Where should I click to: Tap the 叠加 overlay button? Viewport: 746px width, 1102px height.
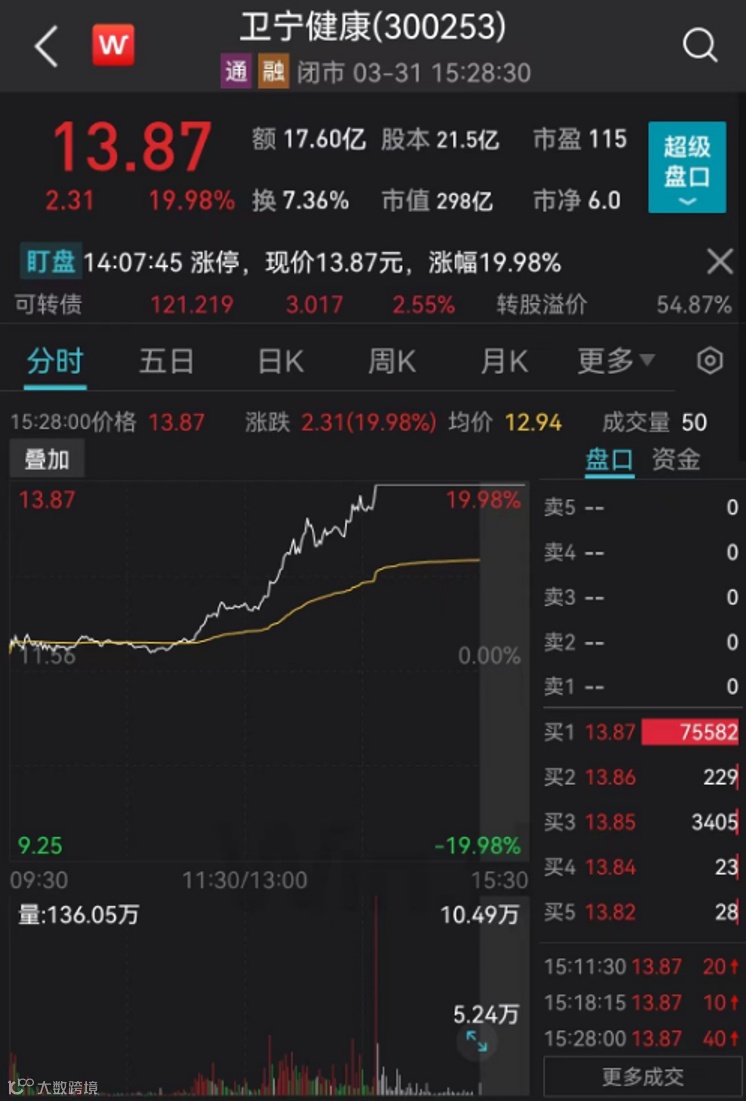coord(47,459)
